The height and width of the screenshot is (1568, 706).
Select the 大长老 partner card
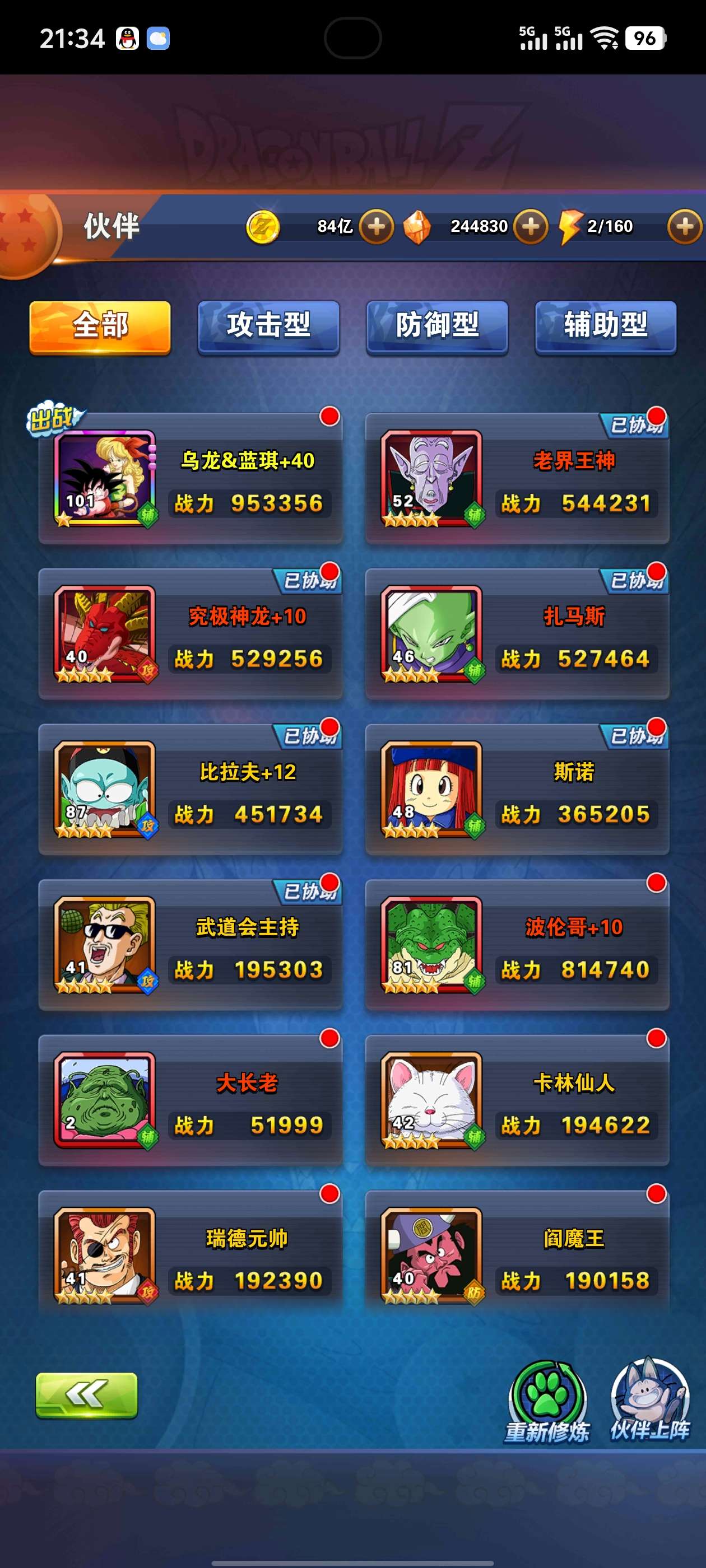190,1100
